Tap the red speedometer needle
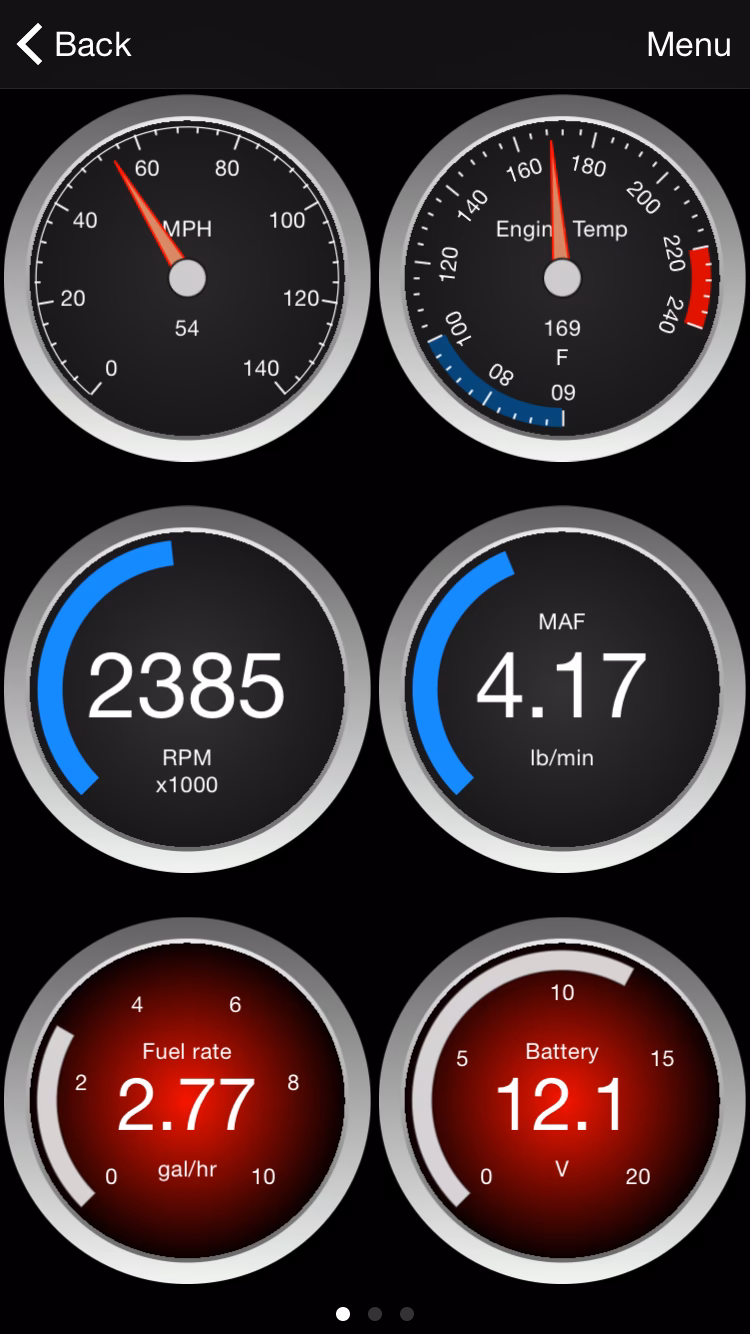Screen dimensions: 750x1334 [x=150, y=210]
